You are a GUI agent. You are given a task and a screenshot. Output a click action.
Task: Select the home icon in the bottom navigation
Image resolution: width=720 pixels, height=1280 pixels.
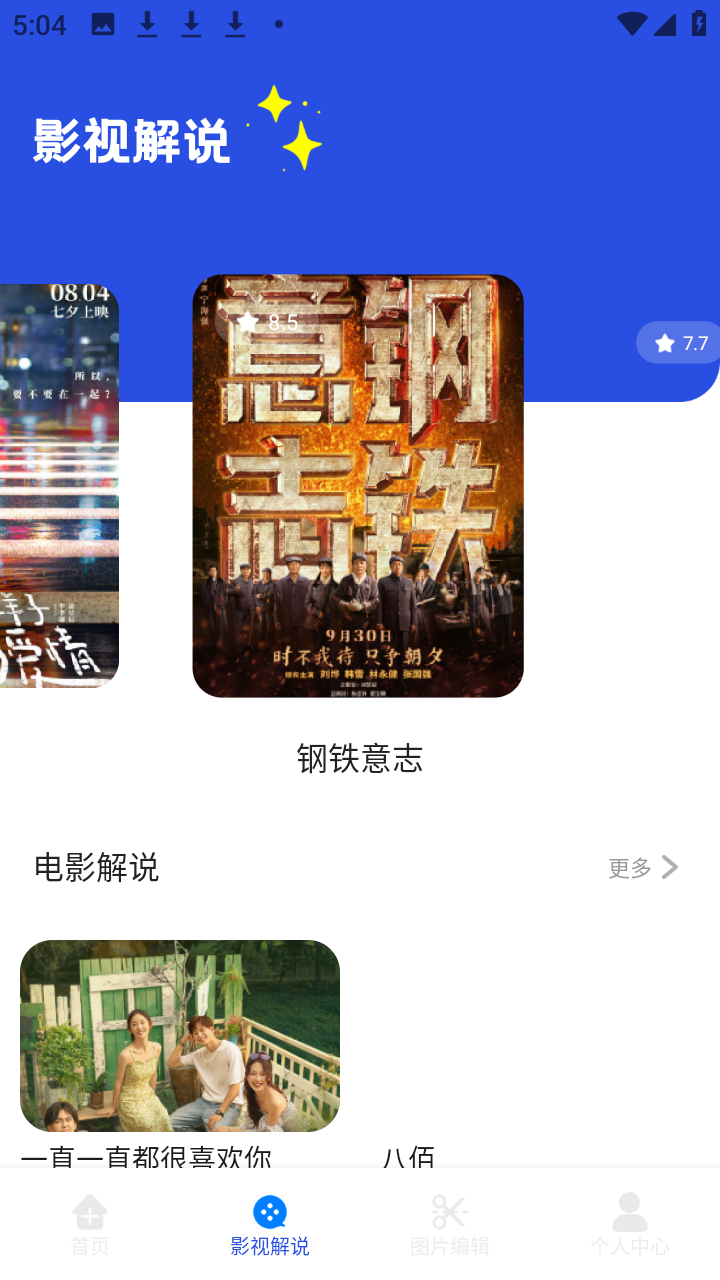[90, 1213]
